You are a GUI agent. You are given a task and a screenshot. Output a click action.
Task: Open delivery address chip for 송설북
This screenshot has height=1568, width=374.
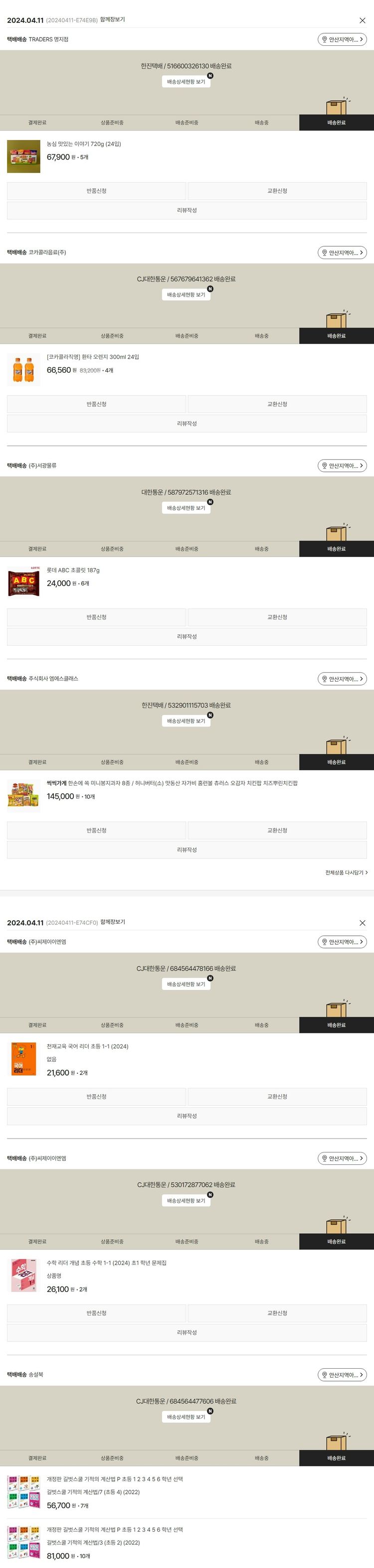coord(342,1375)
